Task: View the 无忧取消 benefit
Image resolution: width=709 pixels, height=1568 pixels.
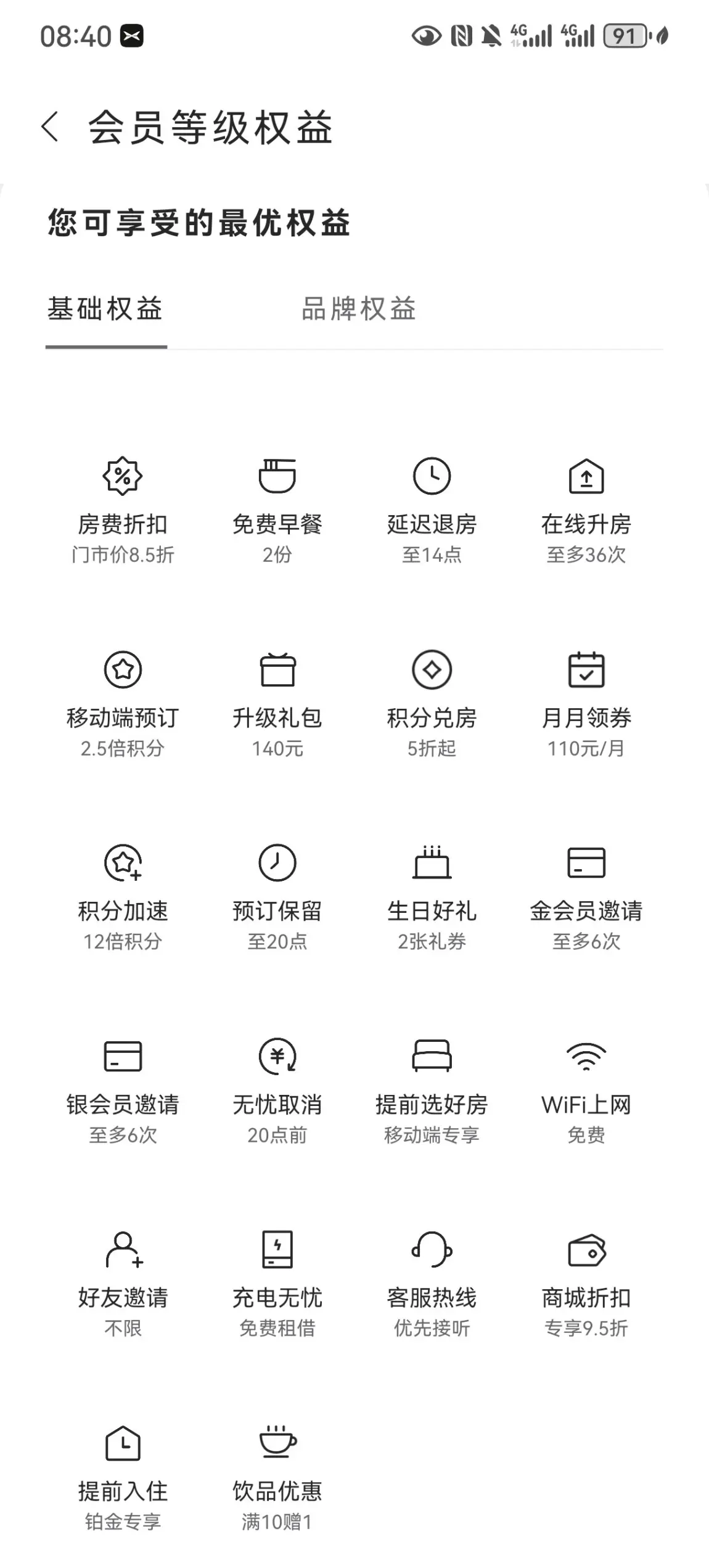Action: click(277, 1091)
